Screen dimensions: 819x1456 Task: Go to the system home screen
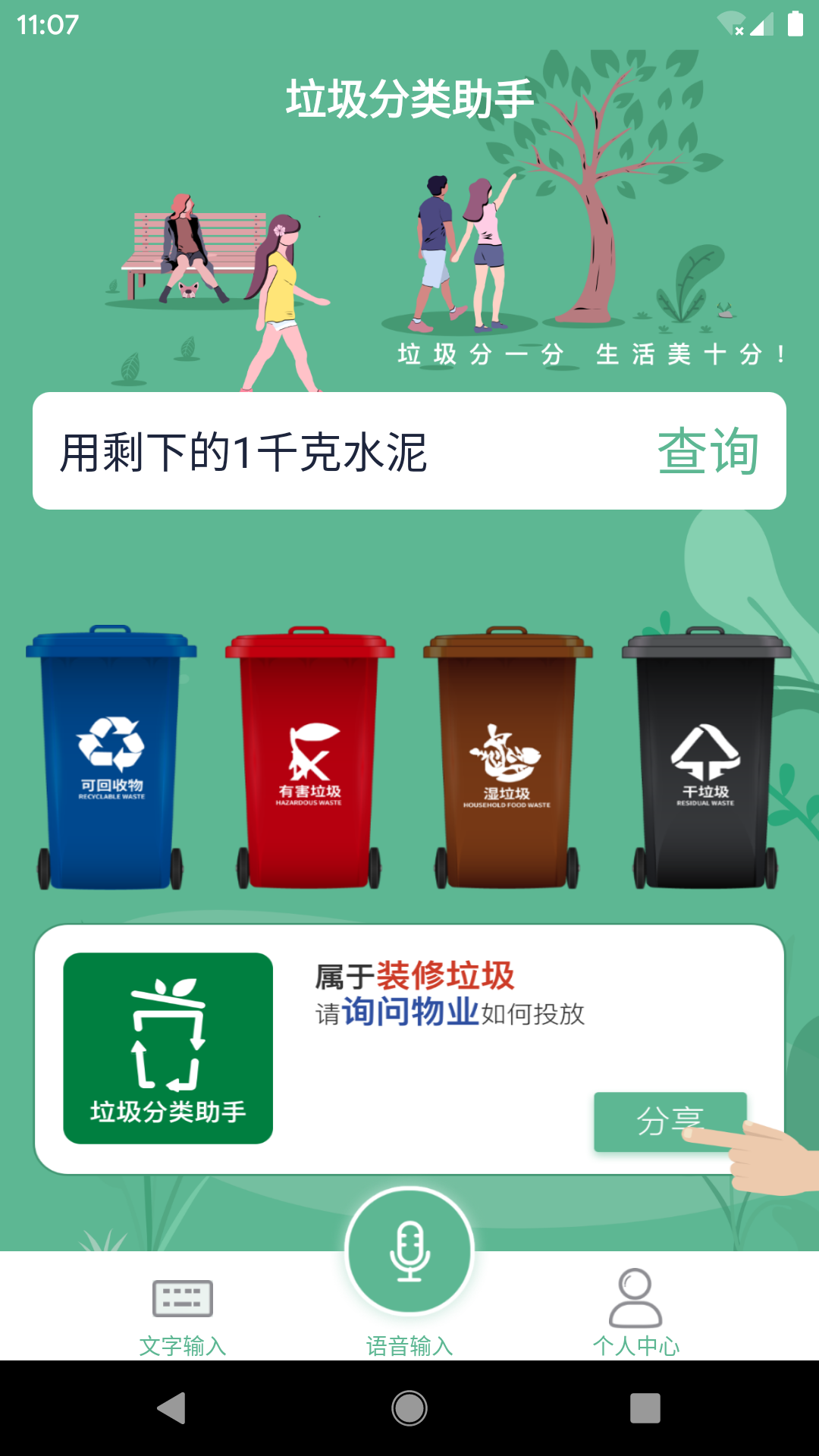point(409,1408)
